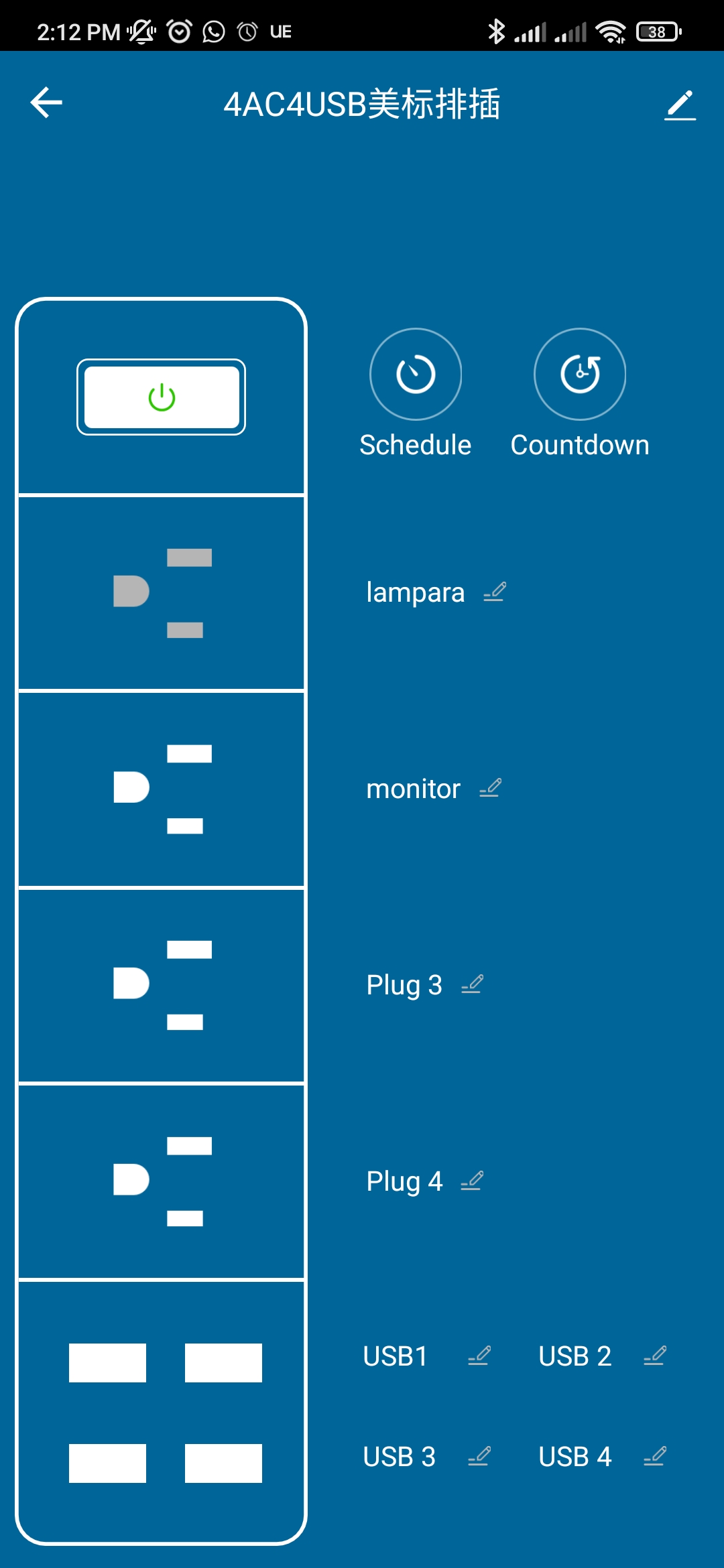Viewport: 724px width, 1568px height.
Task: Open the edit pencil in the top bar
Action: pyautogui.click(x=680, y=105)
